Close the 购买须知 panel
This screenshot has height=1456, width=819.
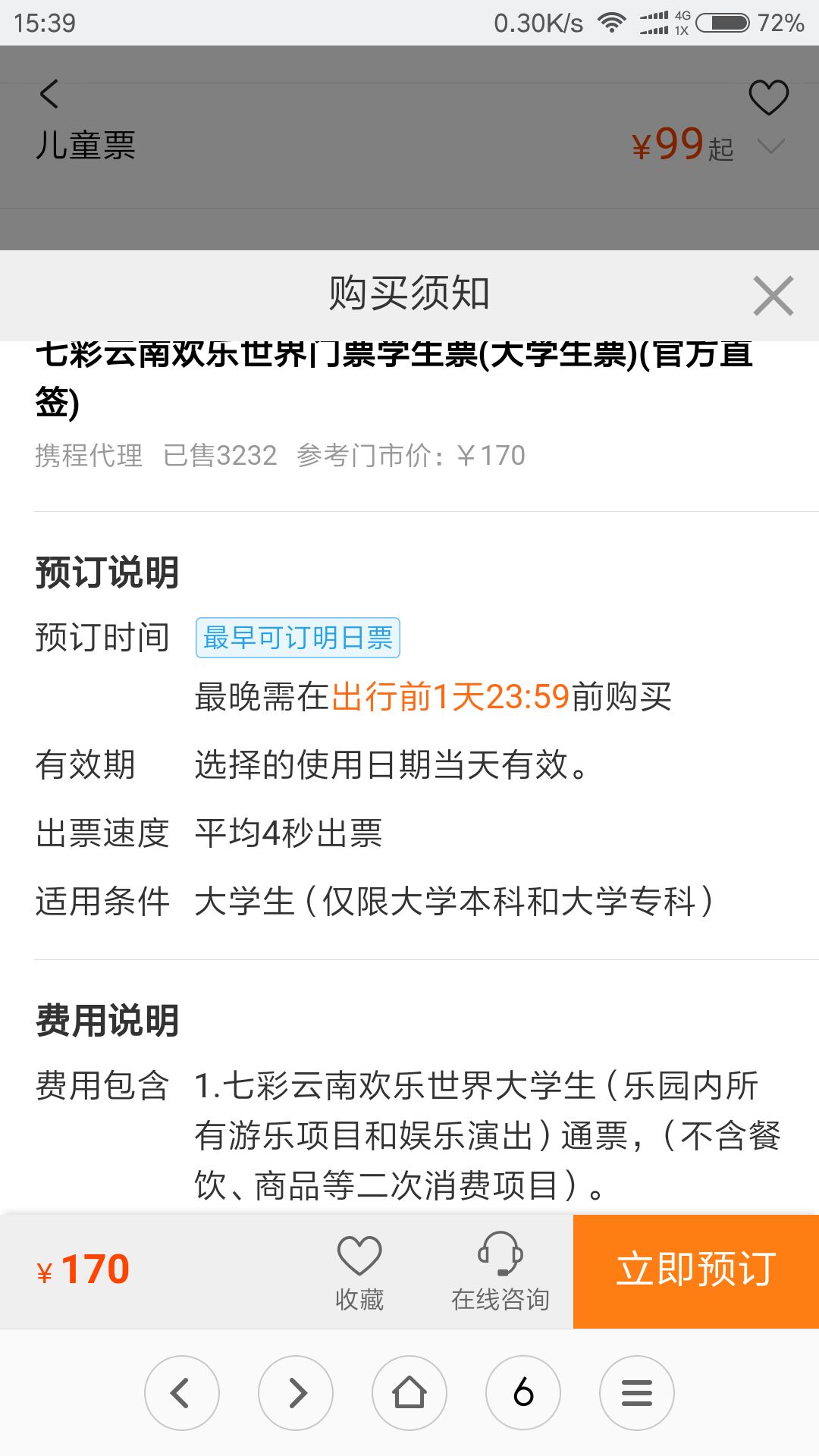773,296
